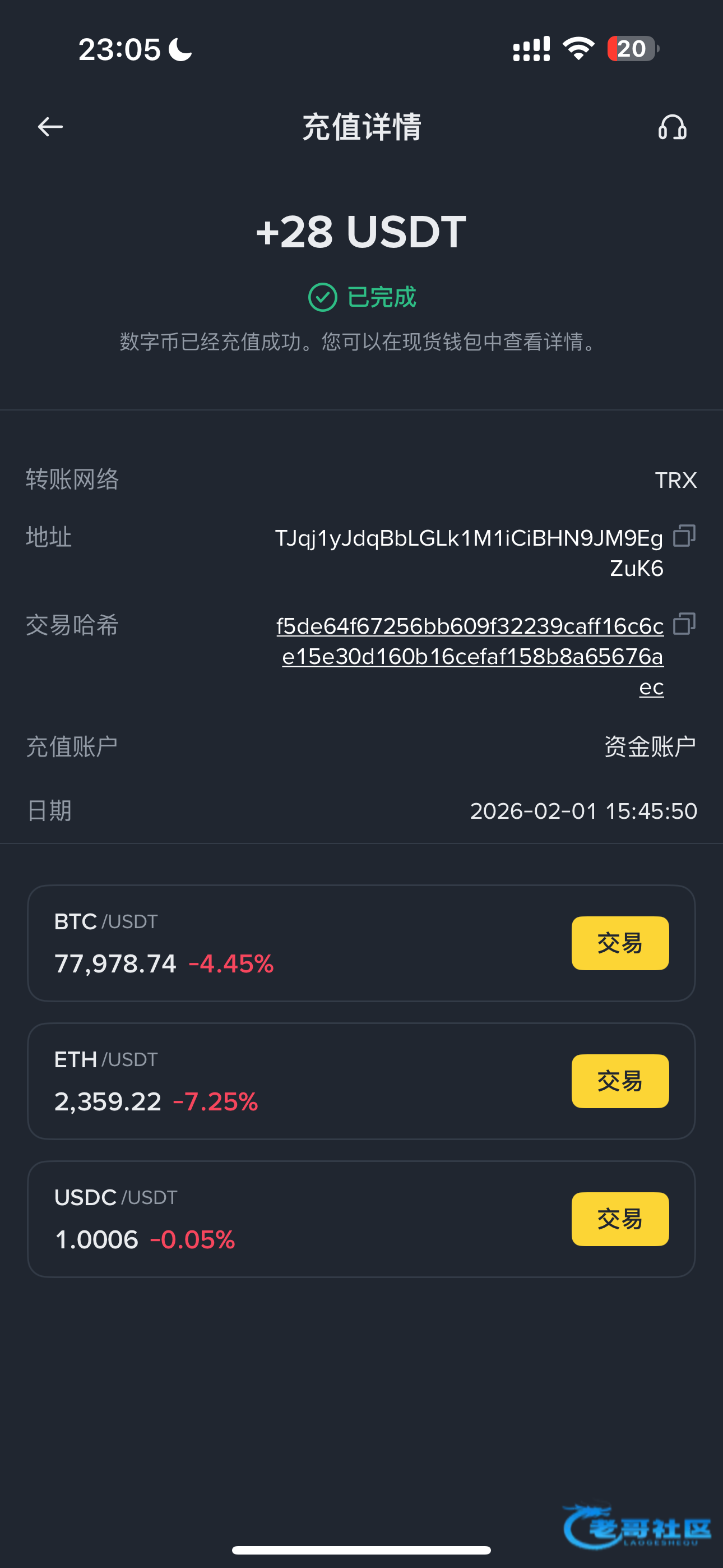
Task: Select 交易 on the USDC/USDT card
Action: pyautogui.click(x=619, y=1219)
